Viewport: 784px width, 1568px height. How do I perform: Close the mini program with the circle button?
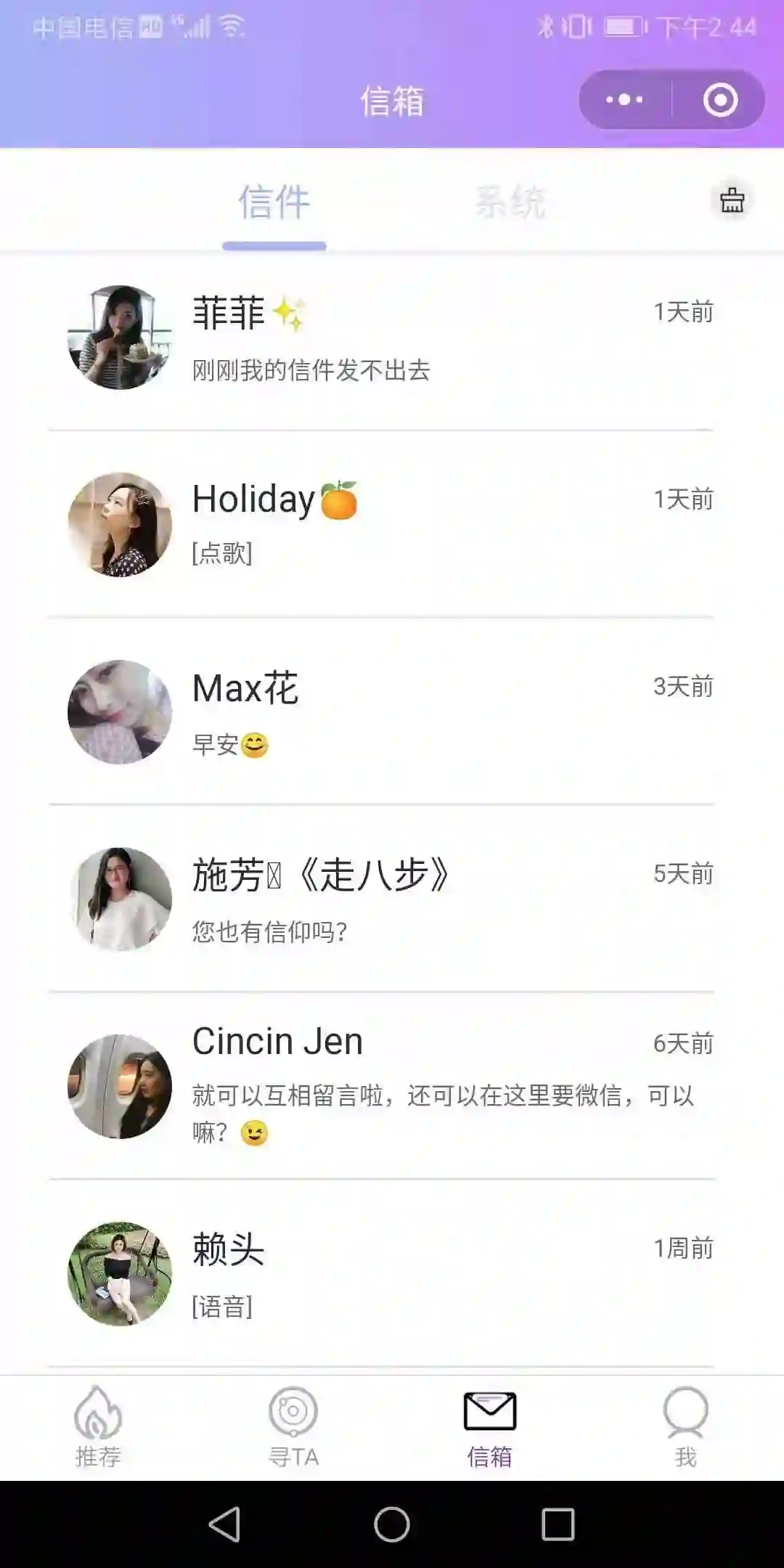click(x=720, y=100)
